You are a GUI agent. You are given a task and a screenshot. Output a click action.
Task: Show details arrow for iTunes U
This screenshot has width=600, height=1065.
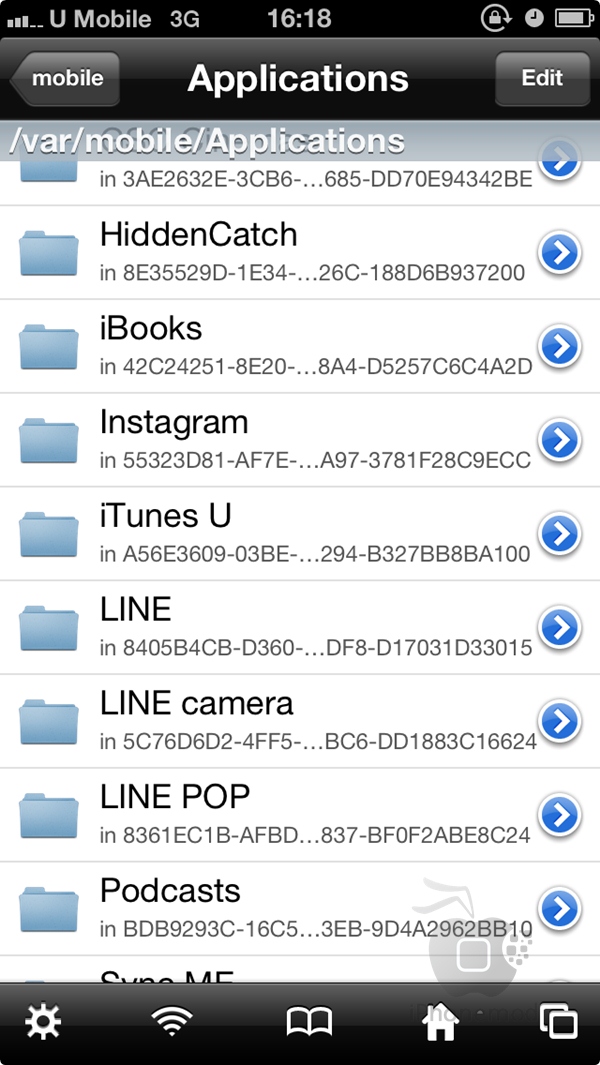pos(560,534)
